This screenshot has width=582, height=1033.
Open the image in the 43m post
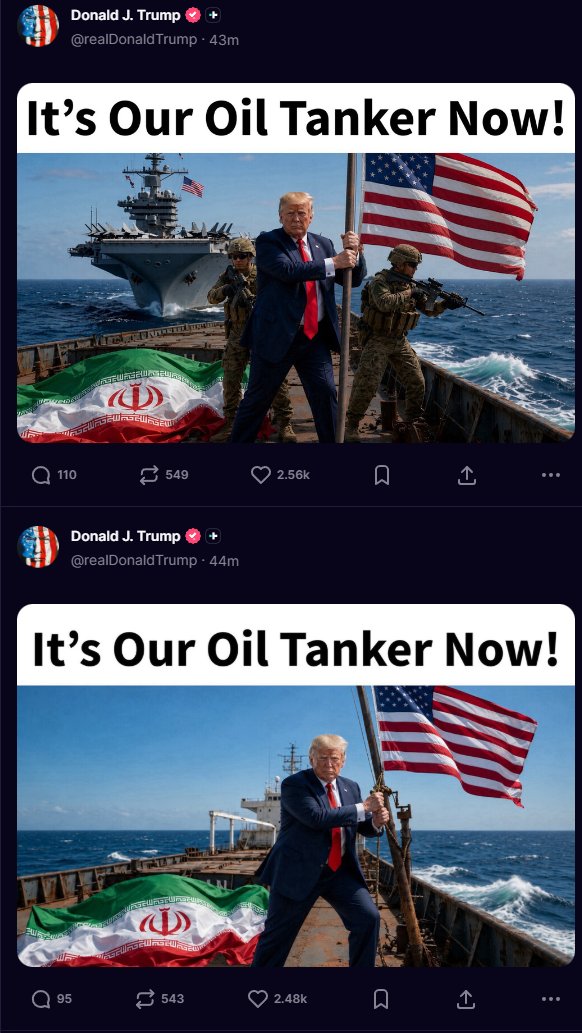point(295,262)
